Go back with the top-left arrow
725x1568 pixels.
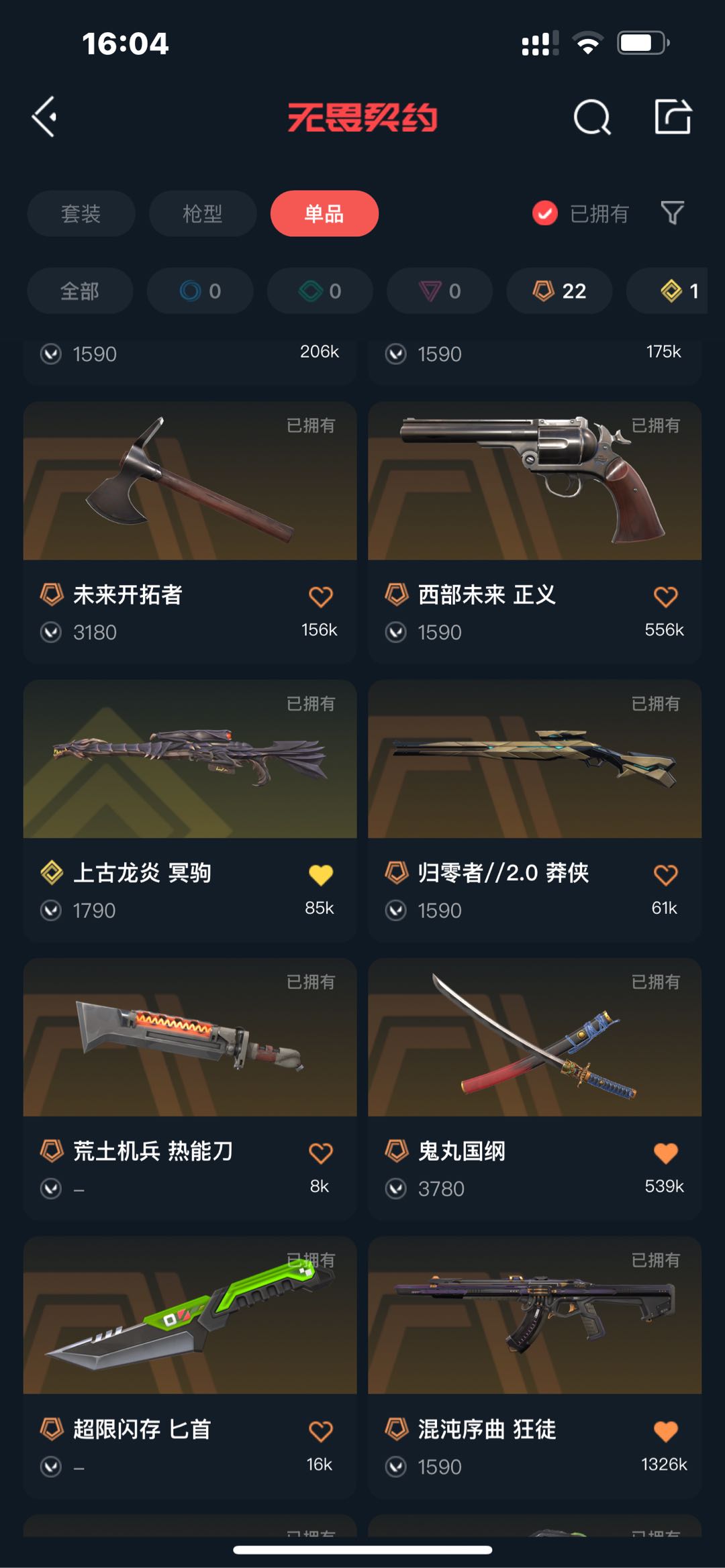click(x=45, y=117)
